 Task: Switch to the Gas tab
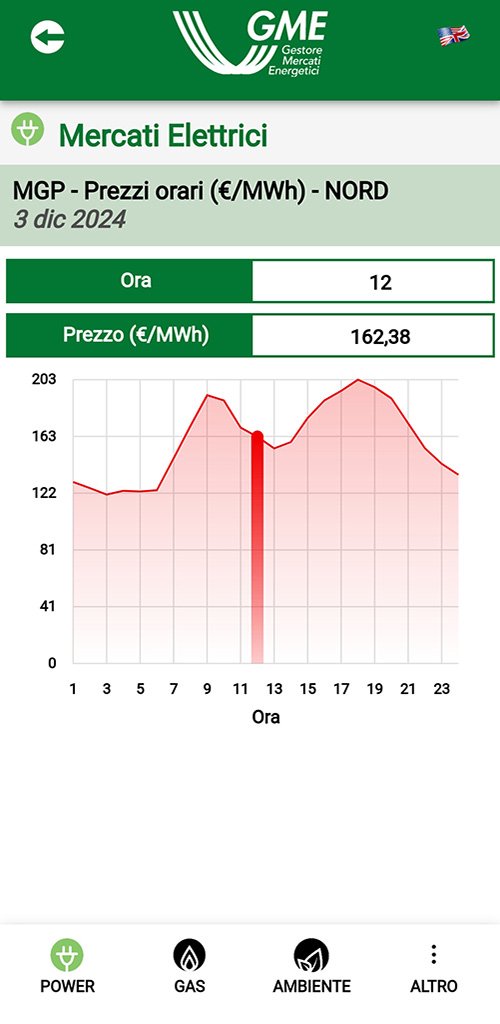(189, 967)
